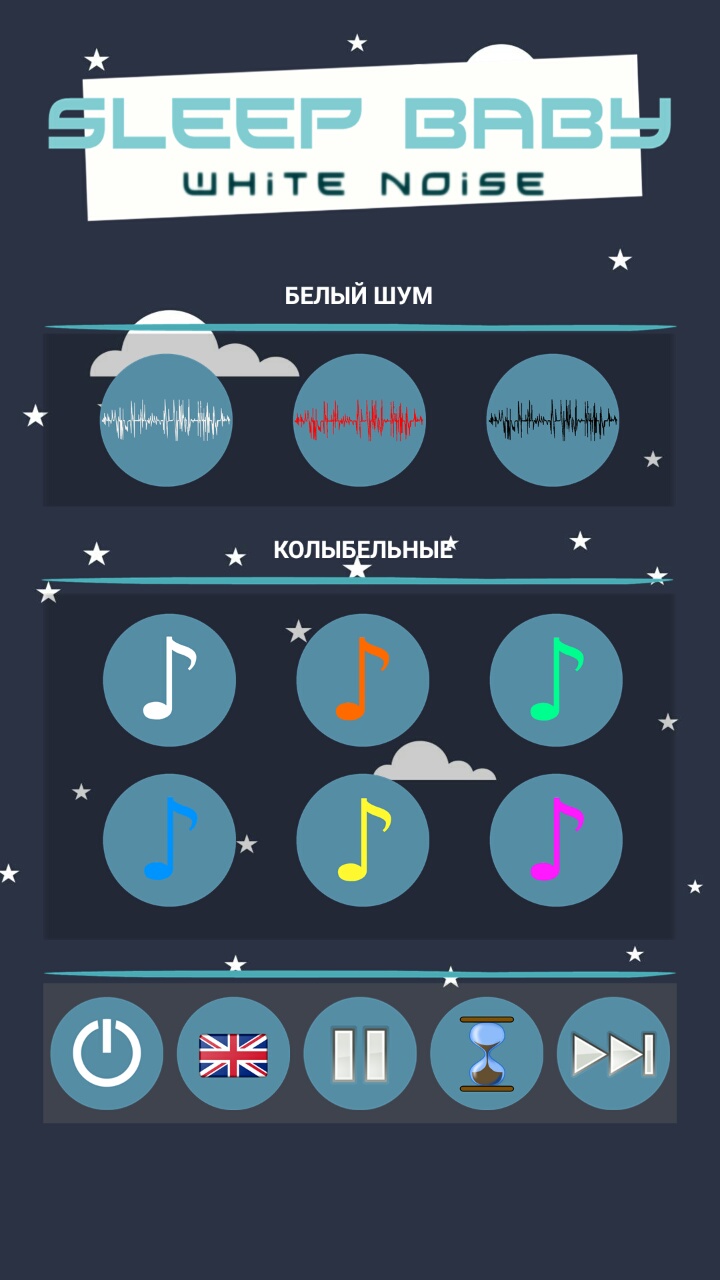
Task: Tap the power button icon
Action: pos(107,1053)
